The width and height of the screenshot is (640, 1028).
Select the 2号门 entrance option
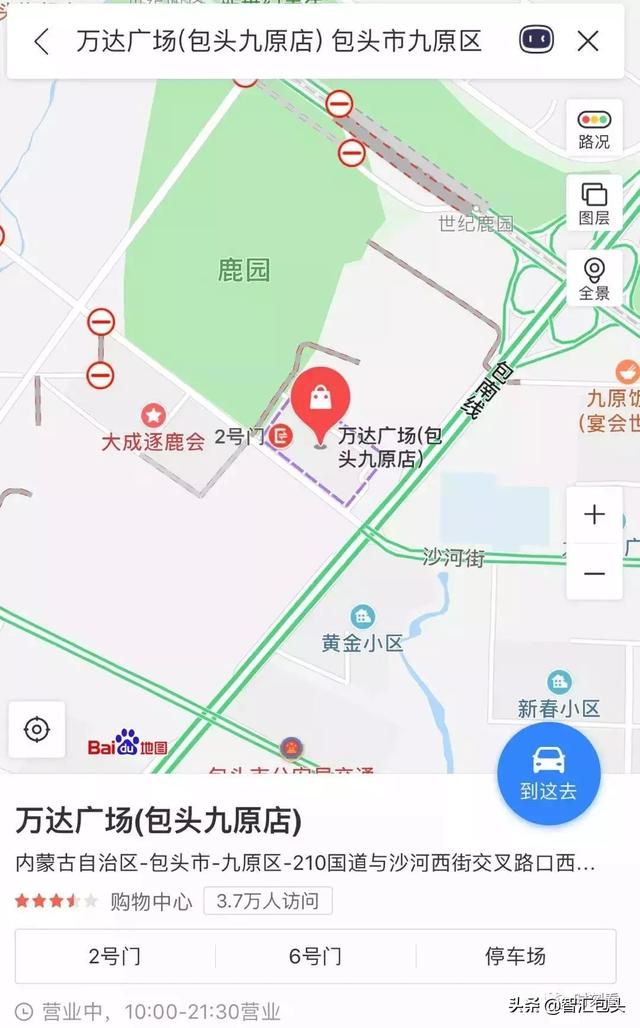coord(115,956)
